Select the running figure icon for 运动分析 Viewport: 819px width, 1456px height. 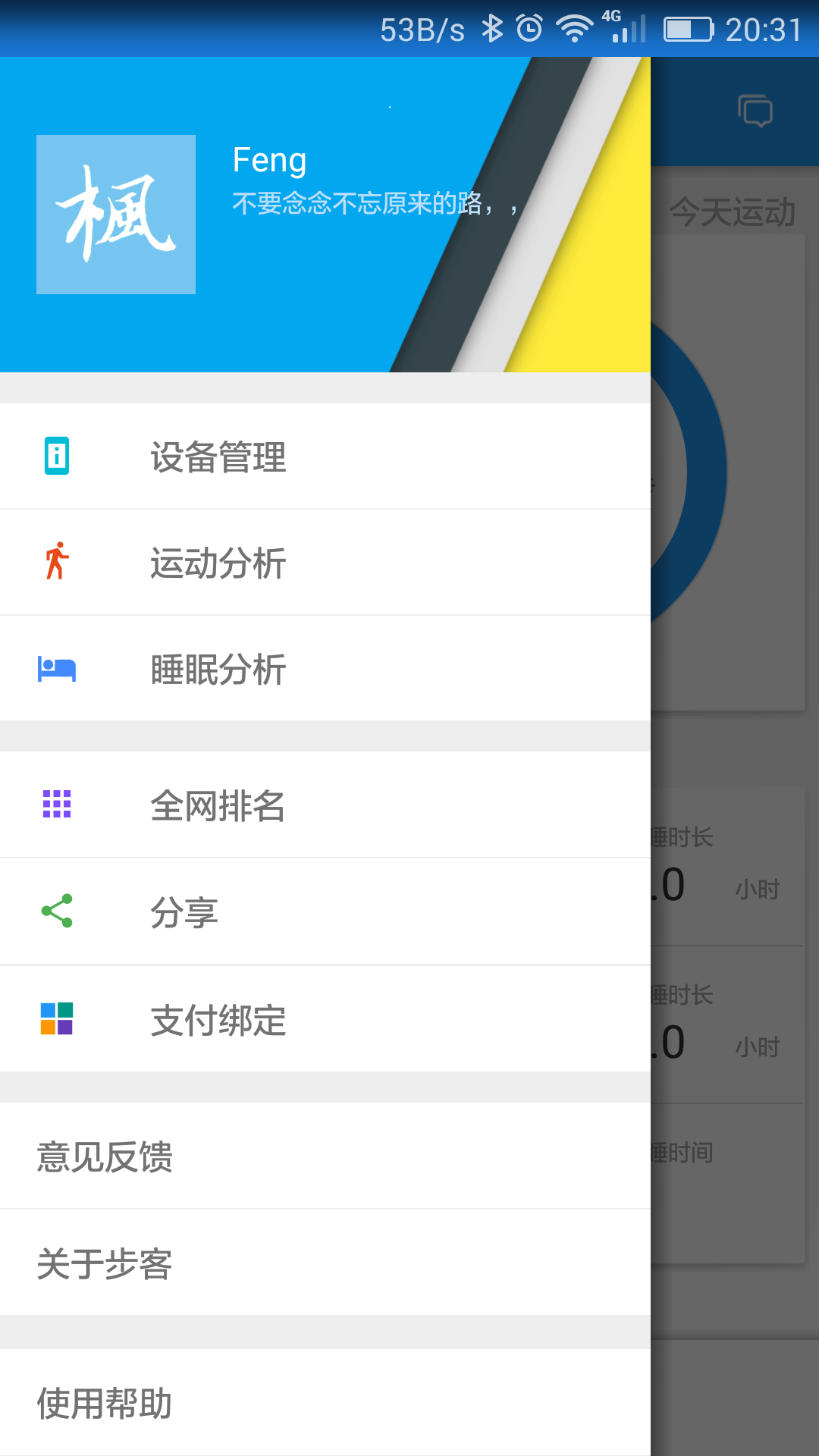pos(57,562)
